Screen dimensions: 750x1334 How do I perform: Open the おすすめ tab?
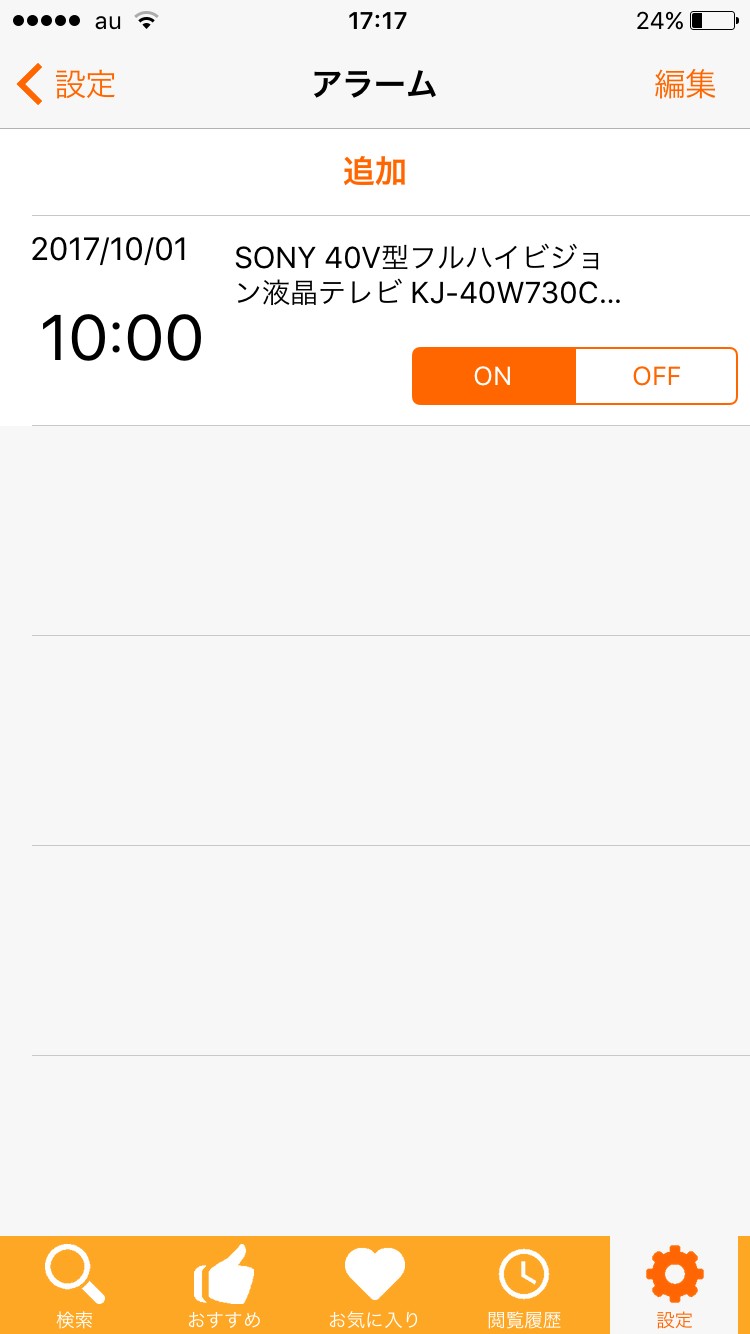[x=224, y=1287]
